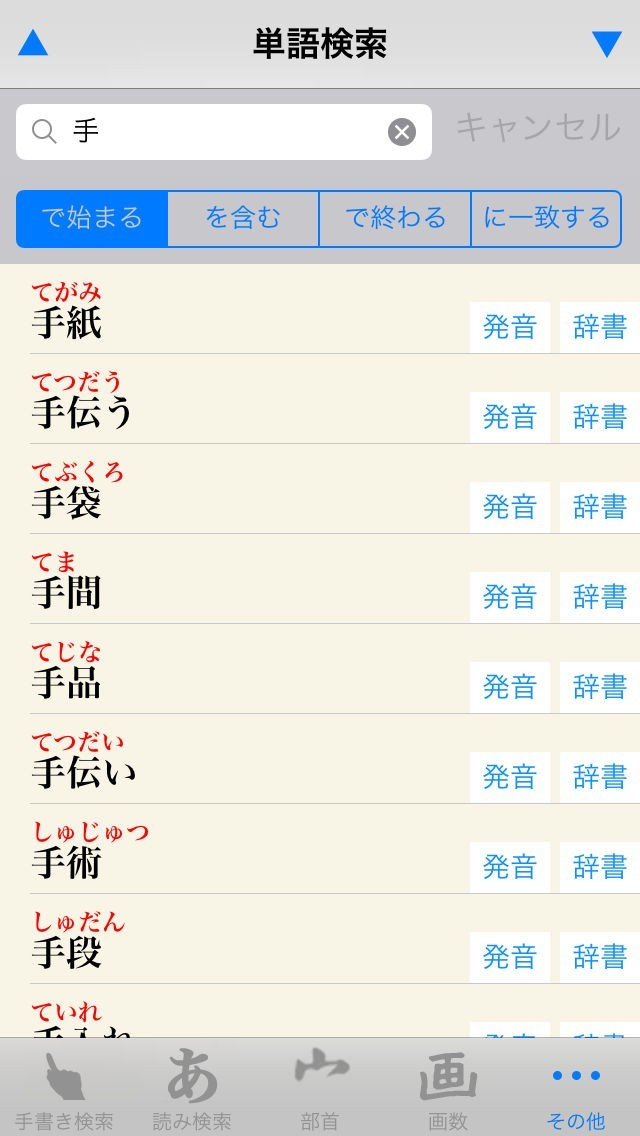Open 辞書 for 手間
Viewport: 640px width, 1136px height.
point(600,597)
